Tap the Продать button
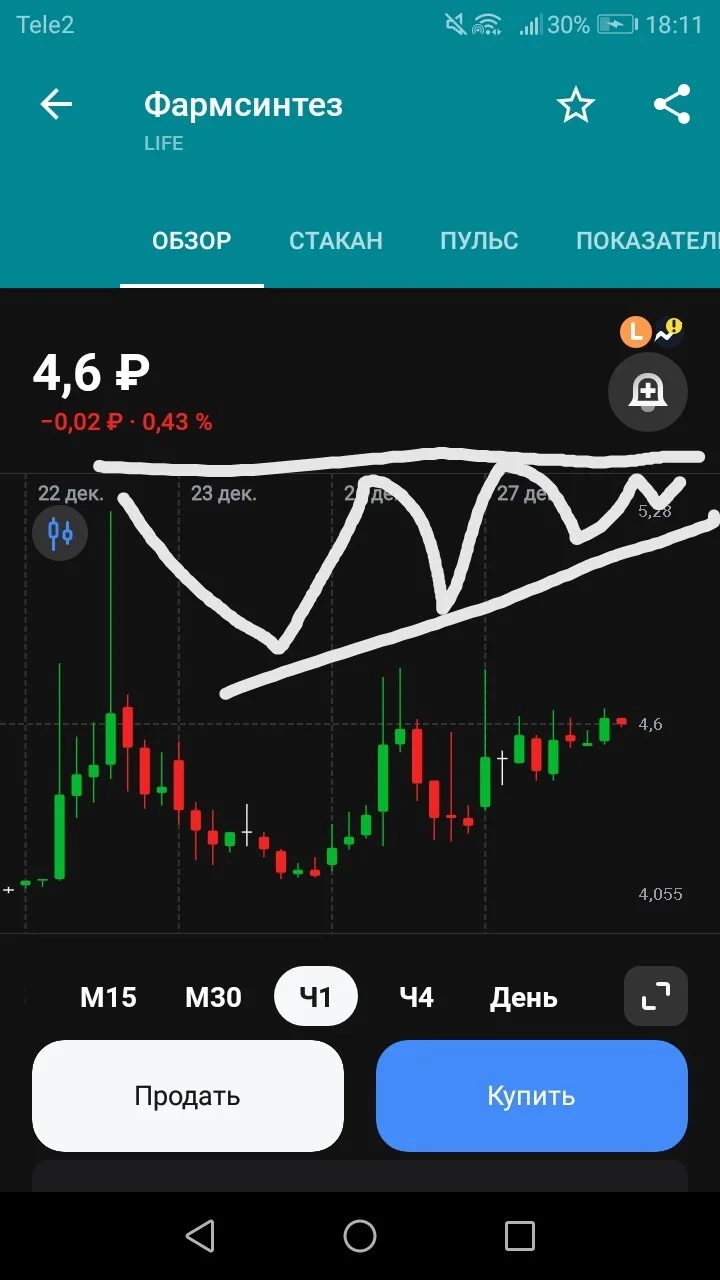Image resolution: width=720 pixels, height=1280 pixels. pyautogui.click(x=188, y=1096)
